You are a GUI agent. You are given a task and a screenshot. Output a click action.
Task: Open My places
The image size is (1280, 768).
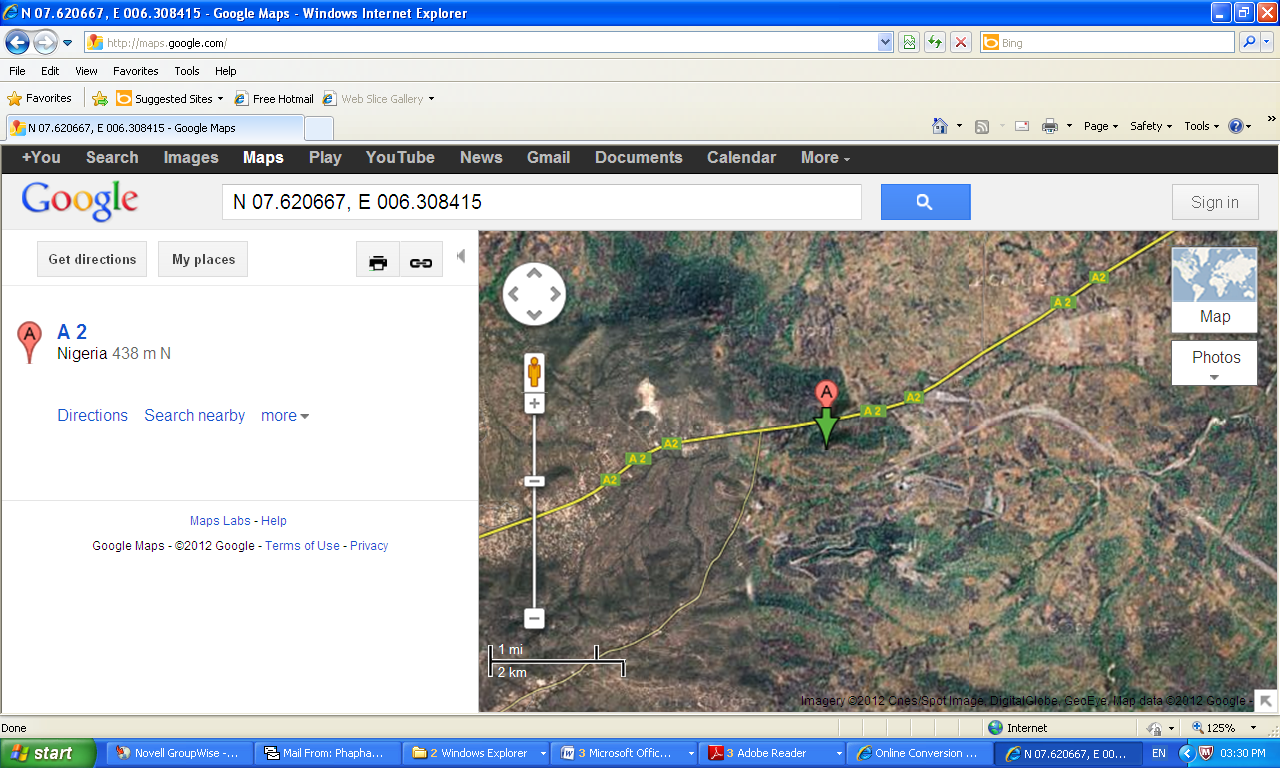click(x=203, y=259)
